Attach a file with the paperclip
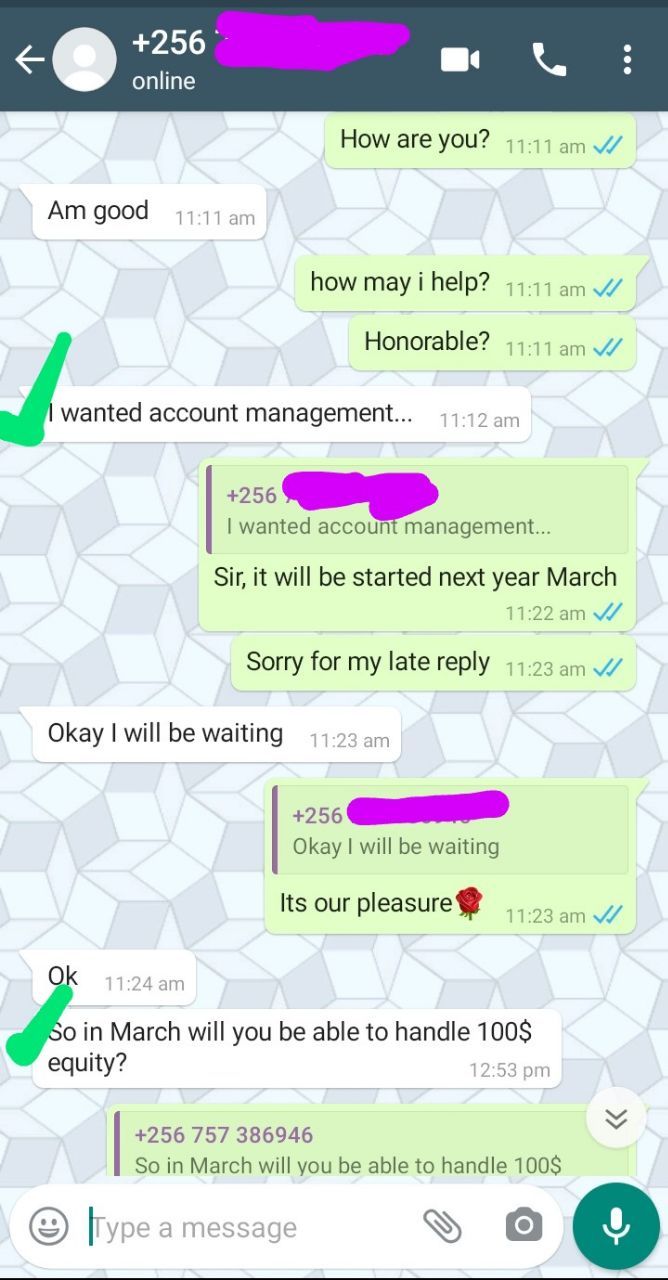The width and height of the screenshot is (668, 1280). coord(441,1225)
